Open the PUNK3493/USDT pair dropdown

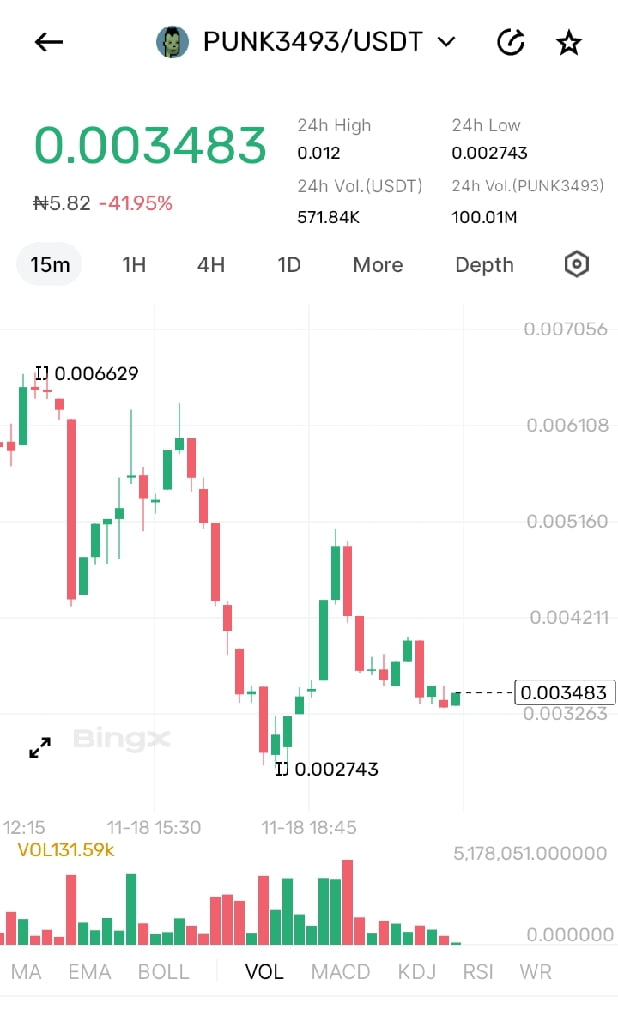[x=447, y=42]
